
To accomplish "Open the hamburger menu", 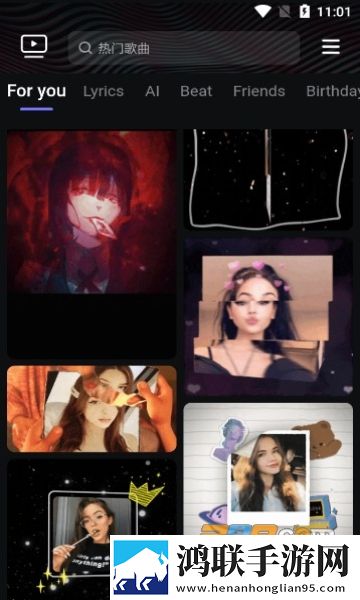I will 331,47.
